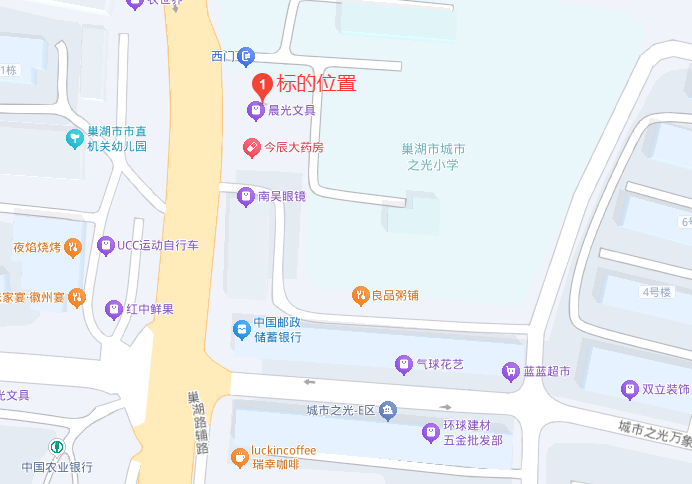Open the 晨光文具 shop marker
692x484 pixels.
[255, 110]
